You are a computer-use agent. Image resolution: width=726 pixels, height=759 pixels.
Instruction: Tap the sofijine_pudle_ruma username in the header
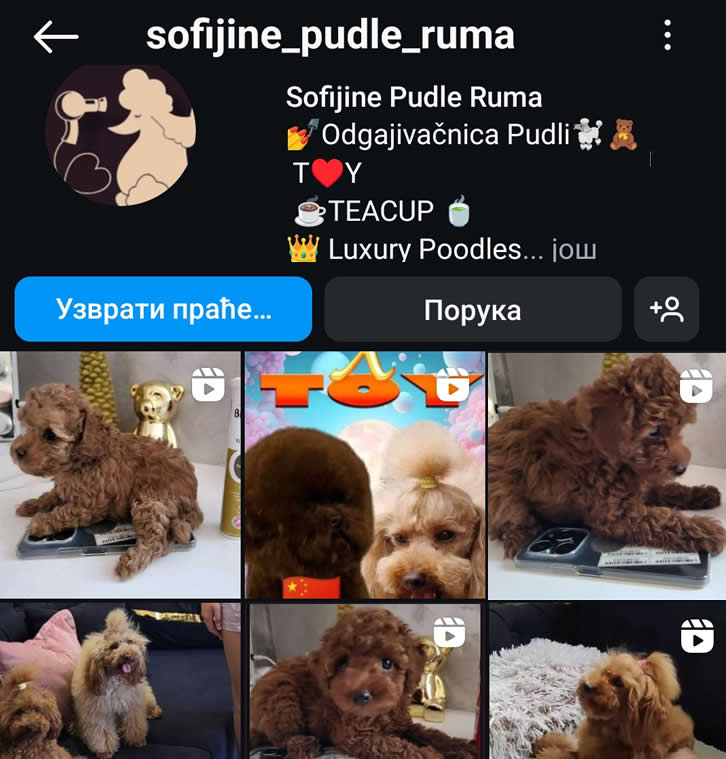[x=330, y=33]
